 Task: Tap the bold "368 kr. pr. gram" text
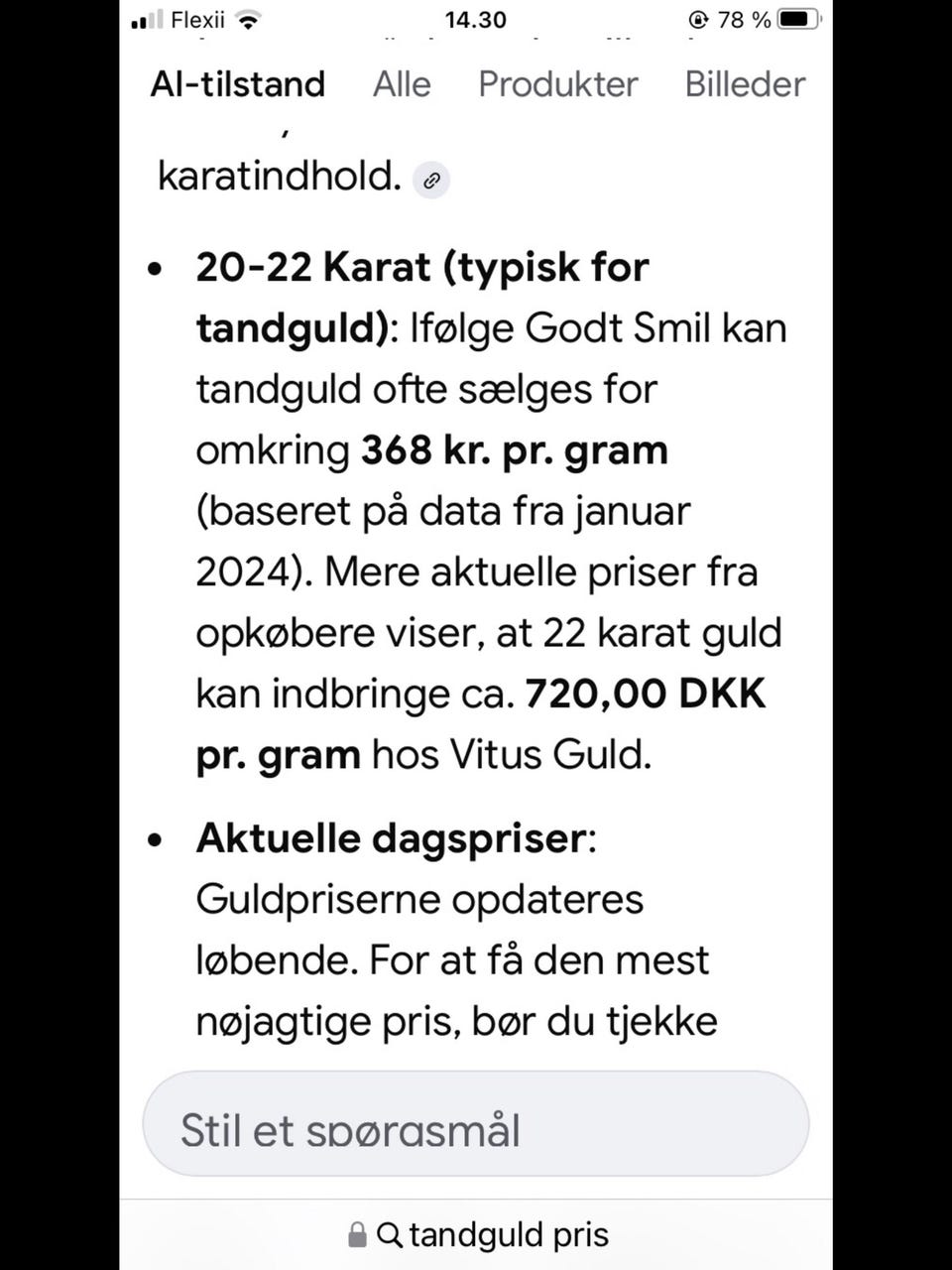click(515, 449)
